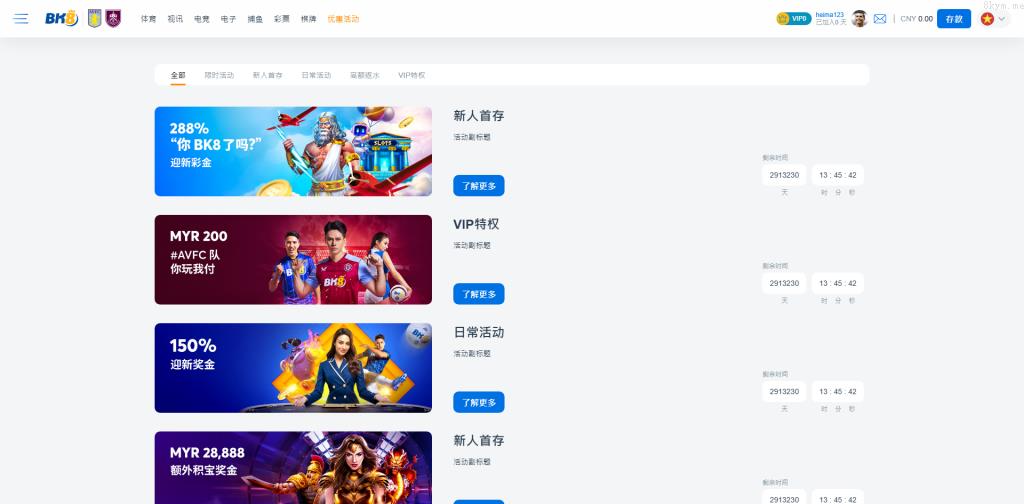Go to the 彩票 lottery section

coord(282,19)
